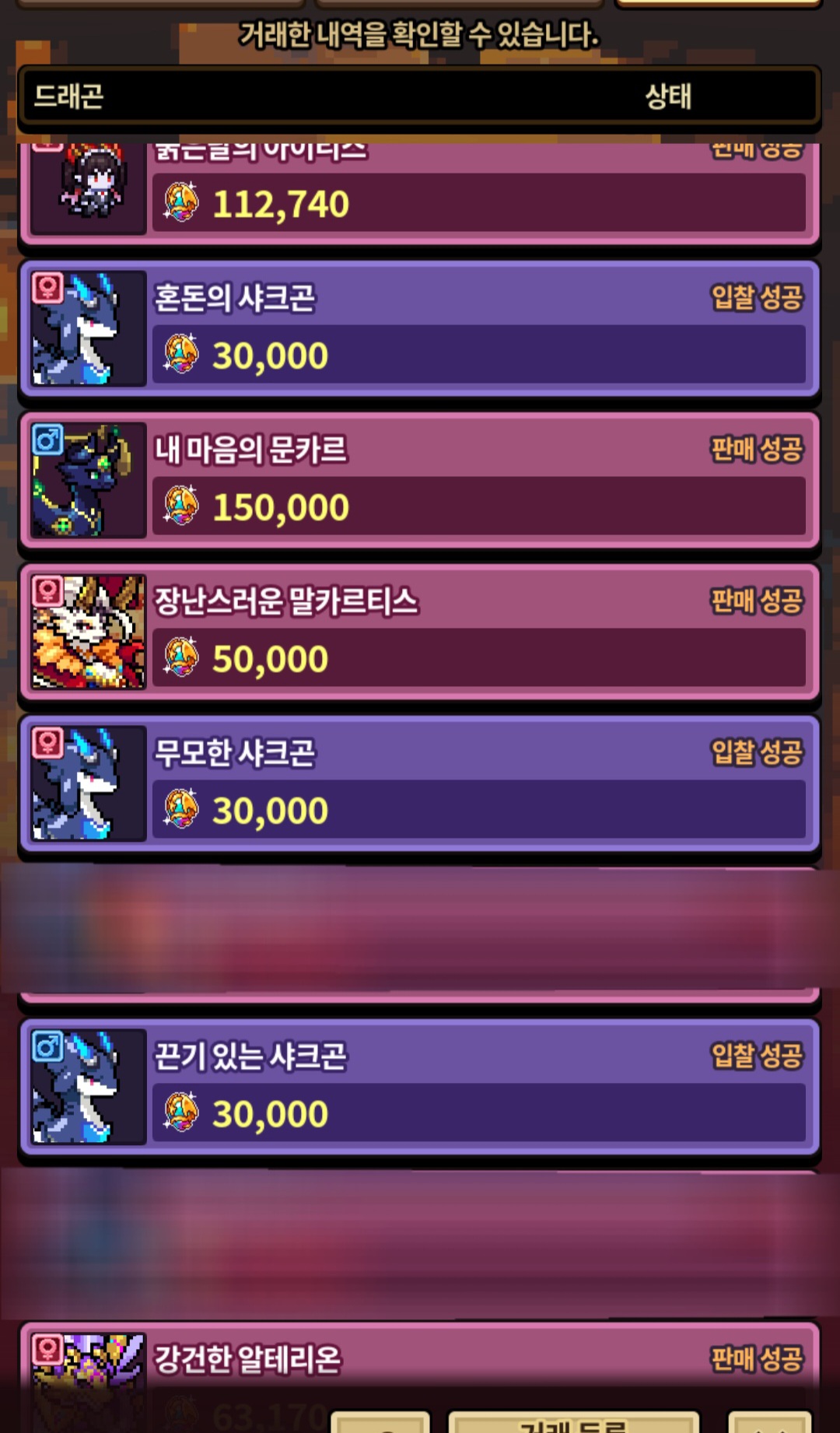Tap the 거래 등록 button at the bottom
The height and width of the screenshot is (1433, 840).
574,1424
